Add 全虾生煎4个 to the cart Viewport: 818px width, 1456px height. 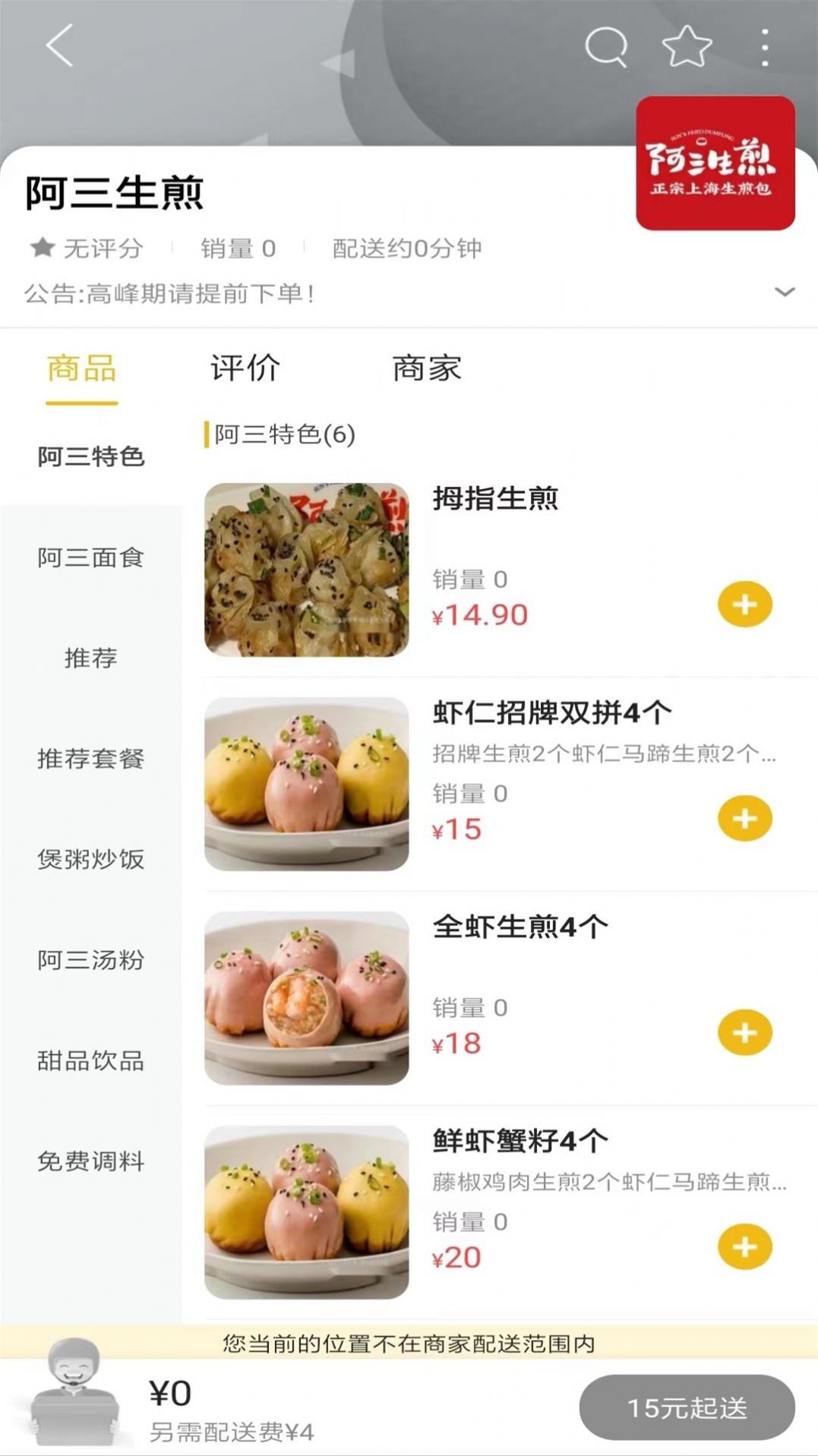tap(745, 1033)
